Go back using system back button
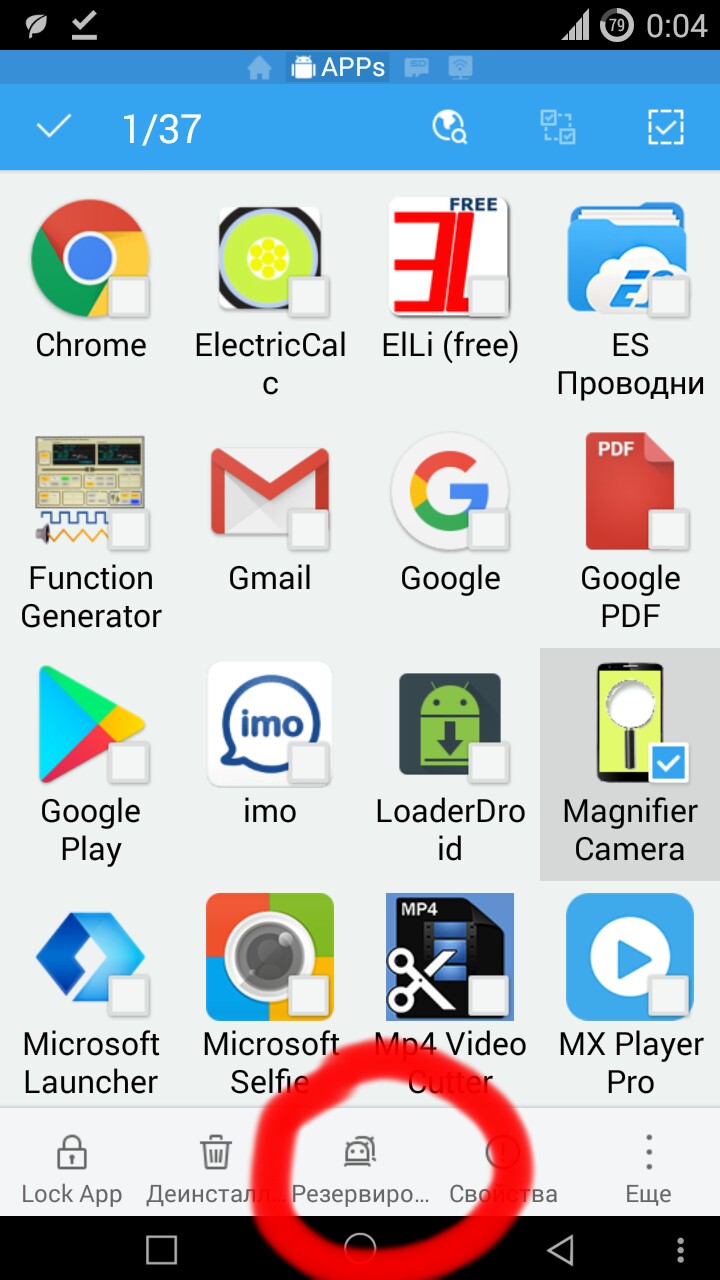The image size is (720, 1280). (562, 1248)
